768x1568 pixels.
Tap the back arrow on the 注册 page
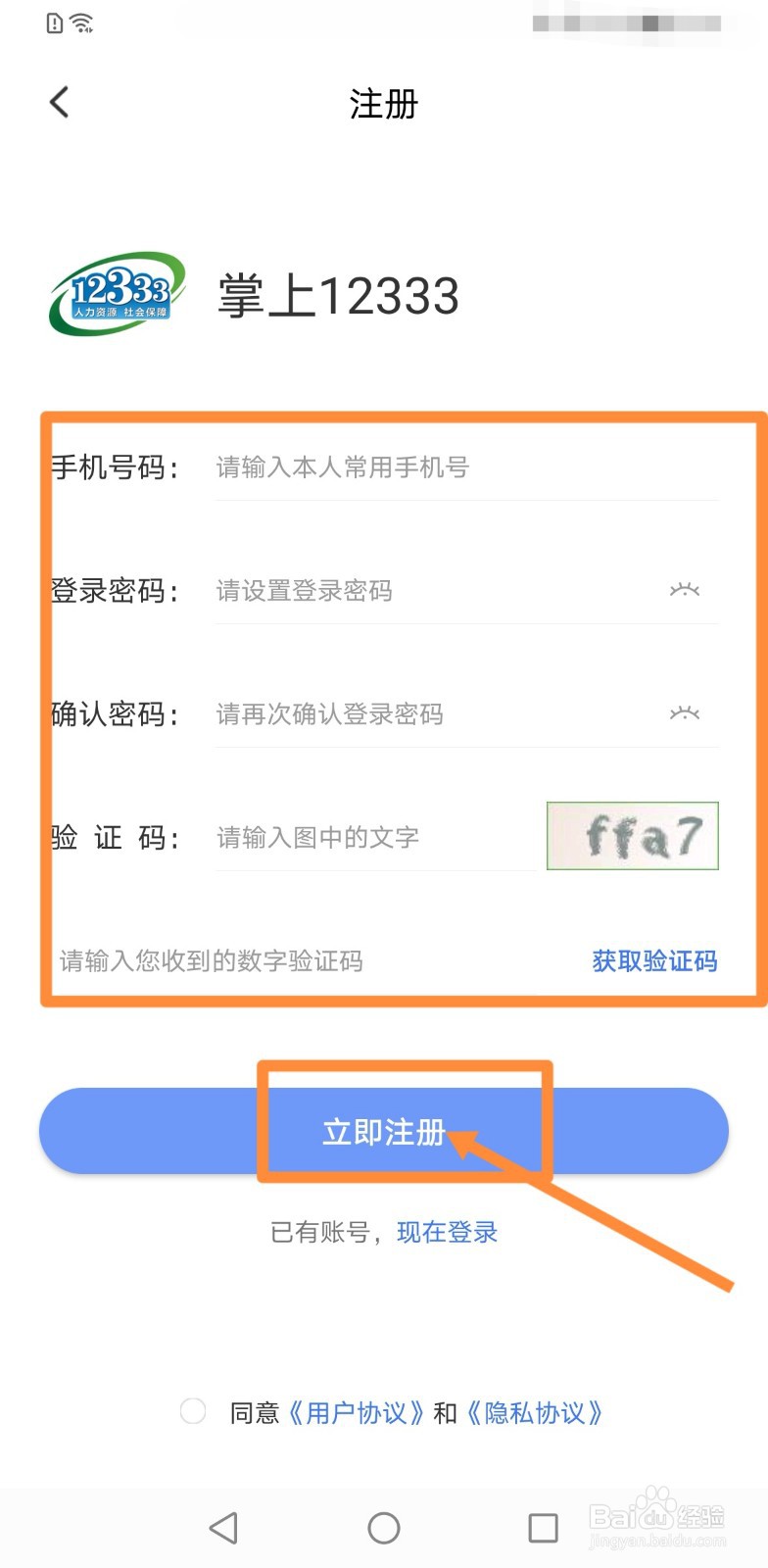pyautogui.click(x=58, y=101)
